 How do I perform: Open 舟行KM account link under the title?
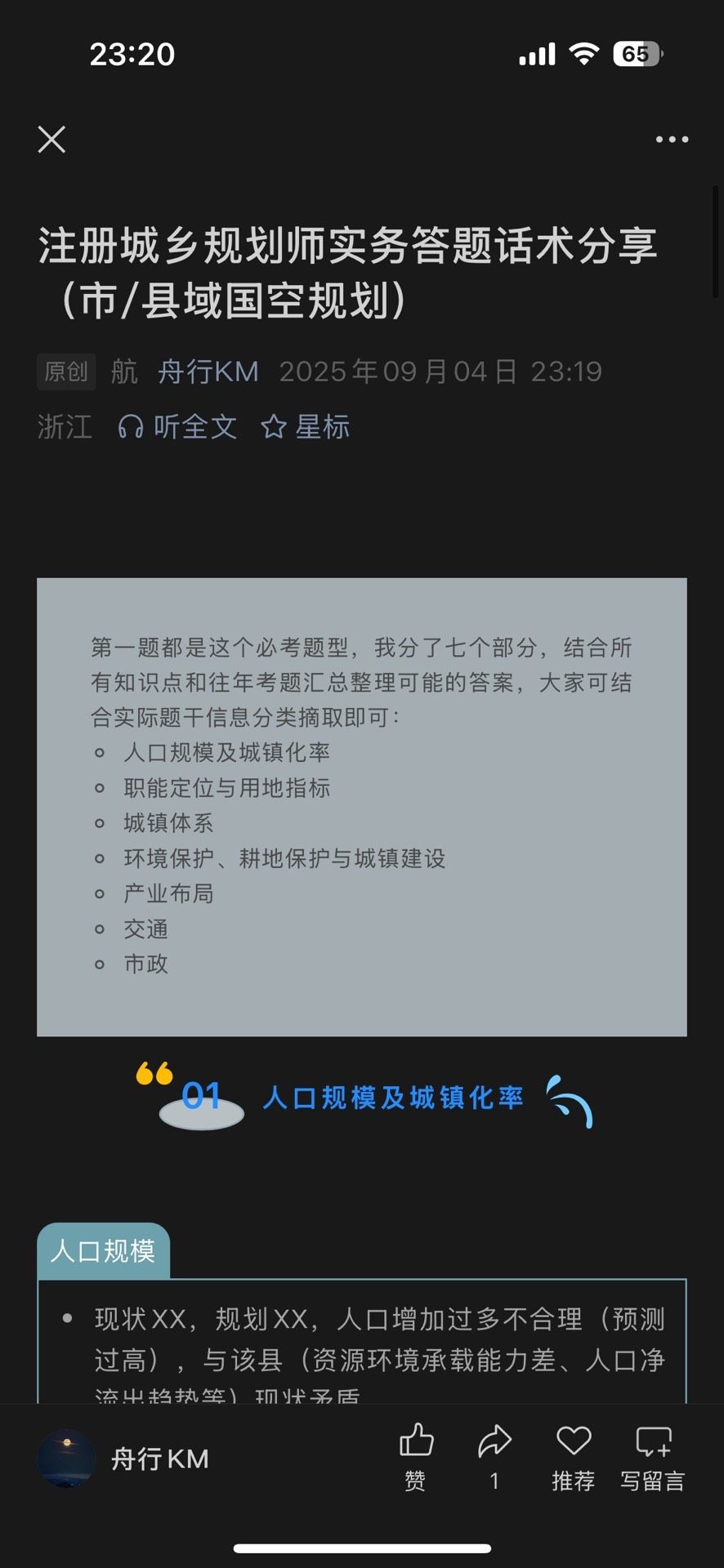[x=208, y=372]
